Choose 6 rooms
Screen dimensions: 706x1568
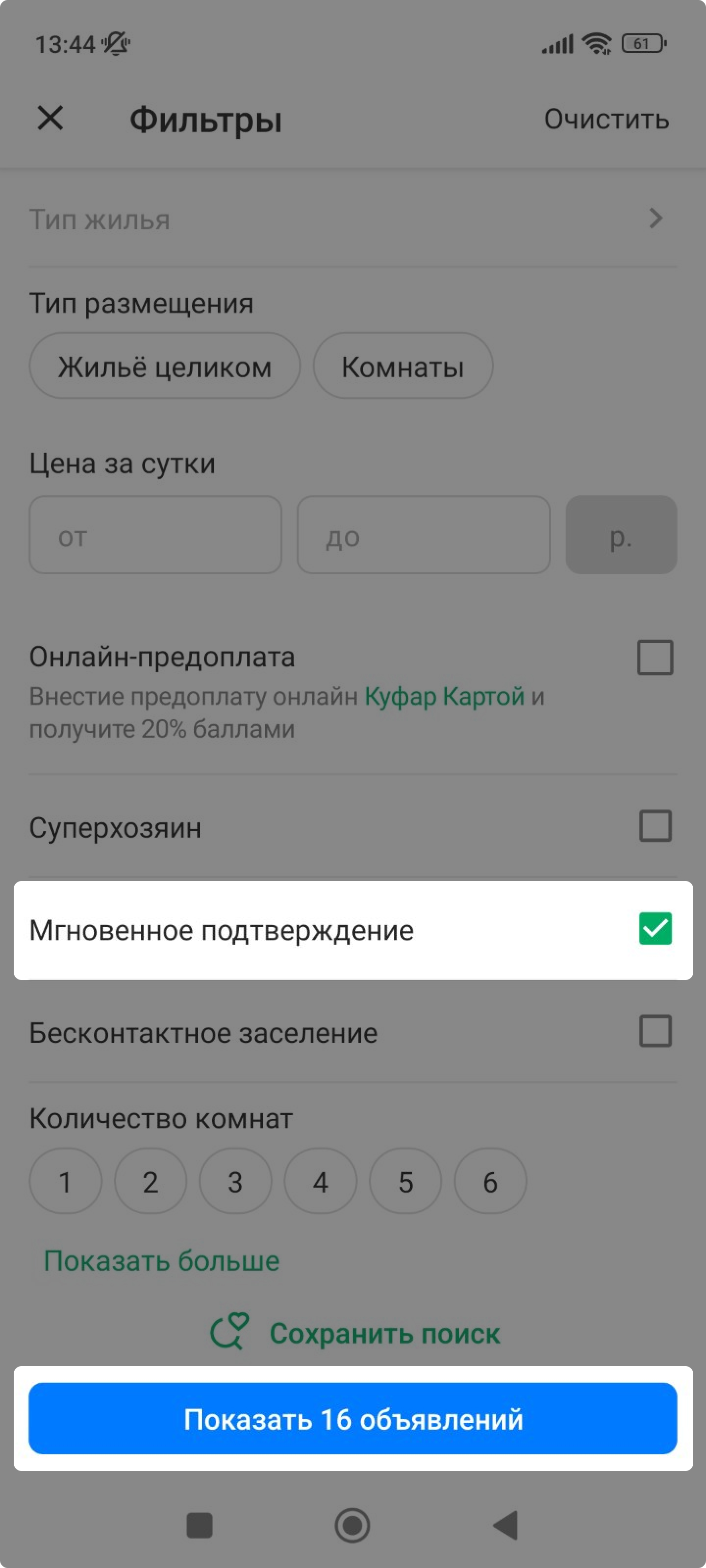(x=490, y=1181)
